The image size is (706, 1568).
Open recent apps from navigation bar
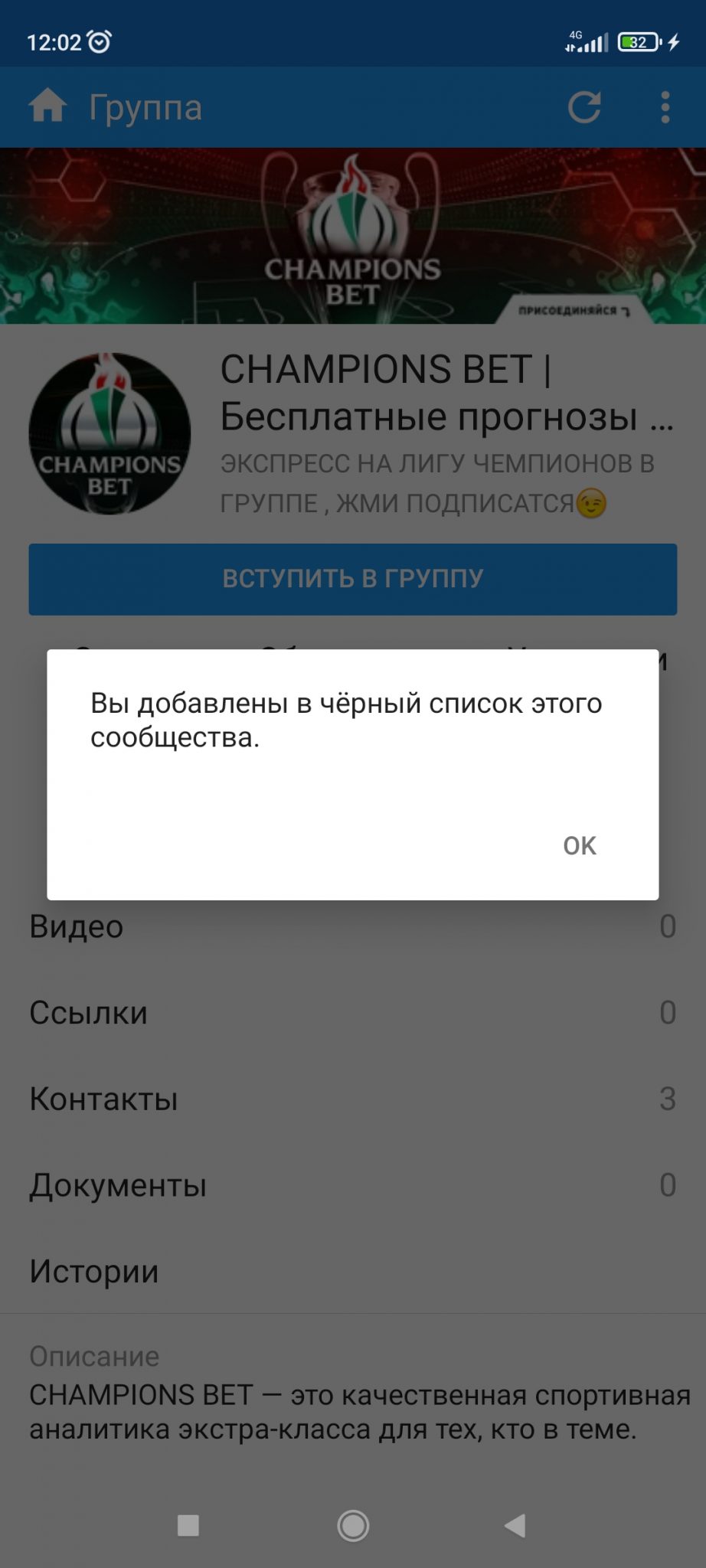pyautogui.click(x=188, y=1525)
